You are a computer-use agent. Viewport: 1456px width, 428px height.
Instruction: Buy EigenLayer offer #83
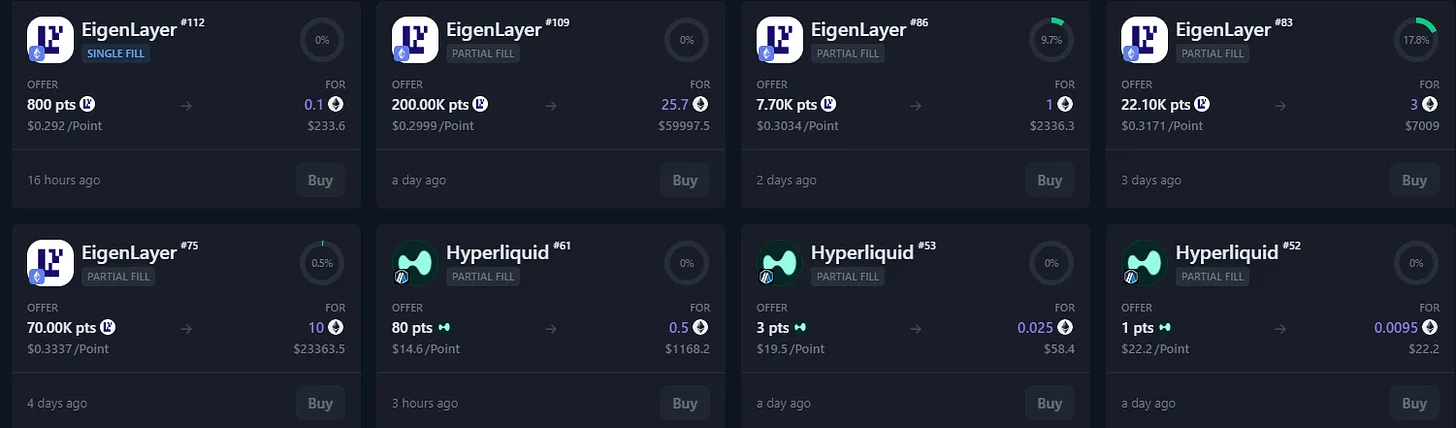click(x=1414, y=180)
